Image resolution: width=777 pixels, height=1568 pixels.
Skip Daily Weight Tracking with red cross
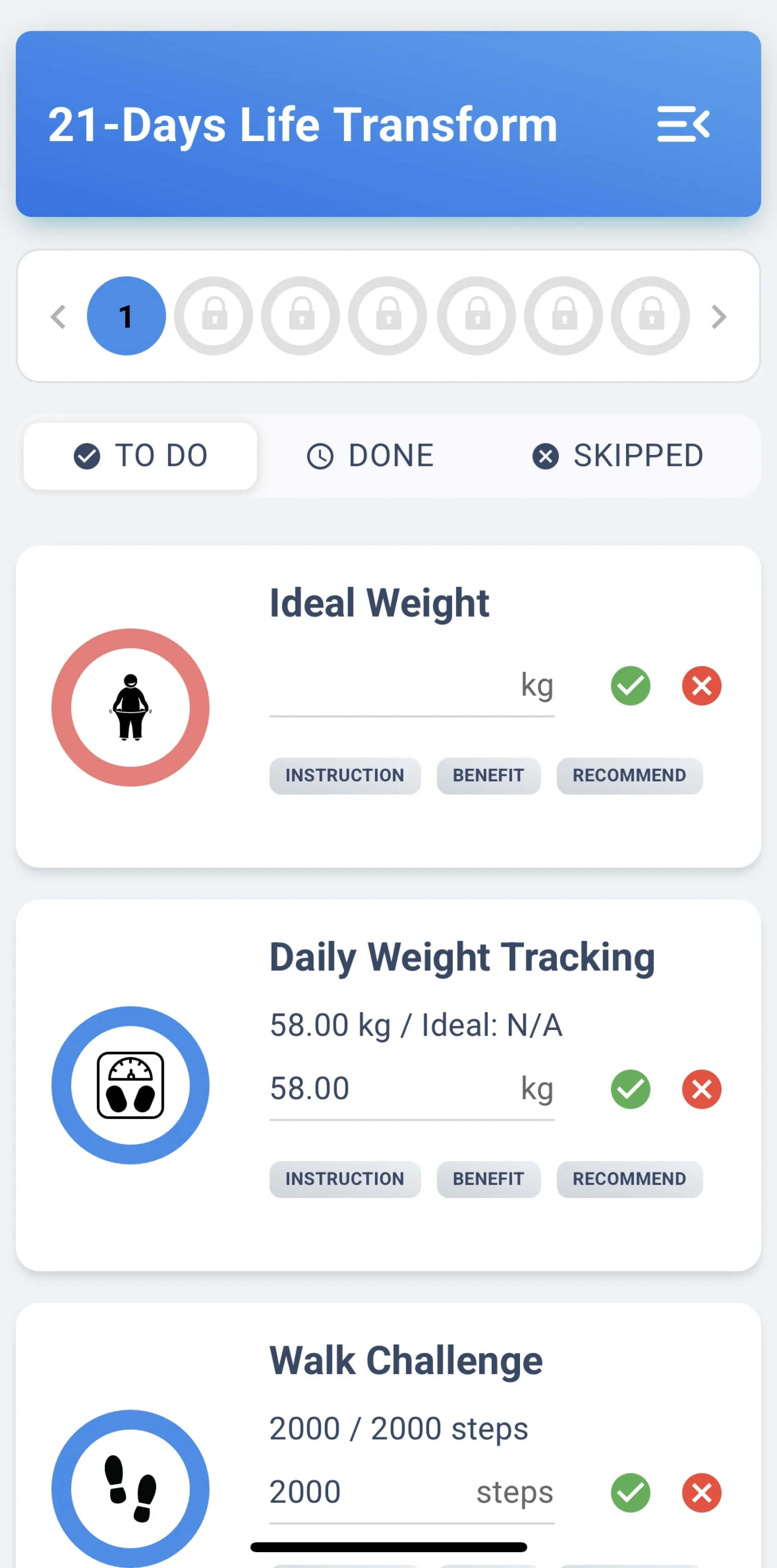702,1089
